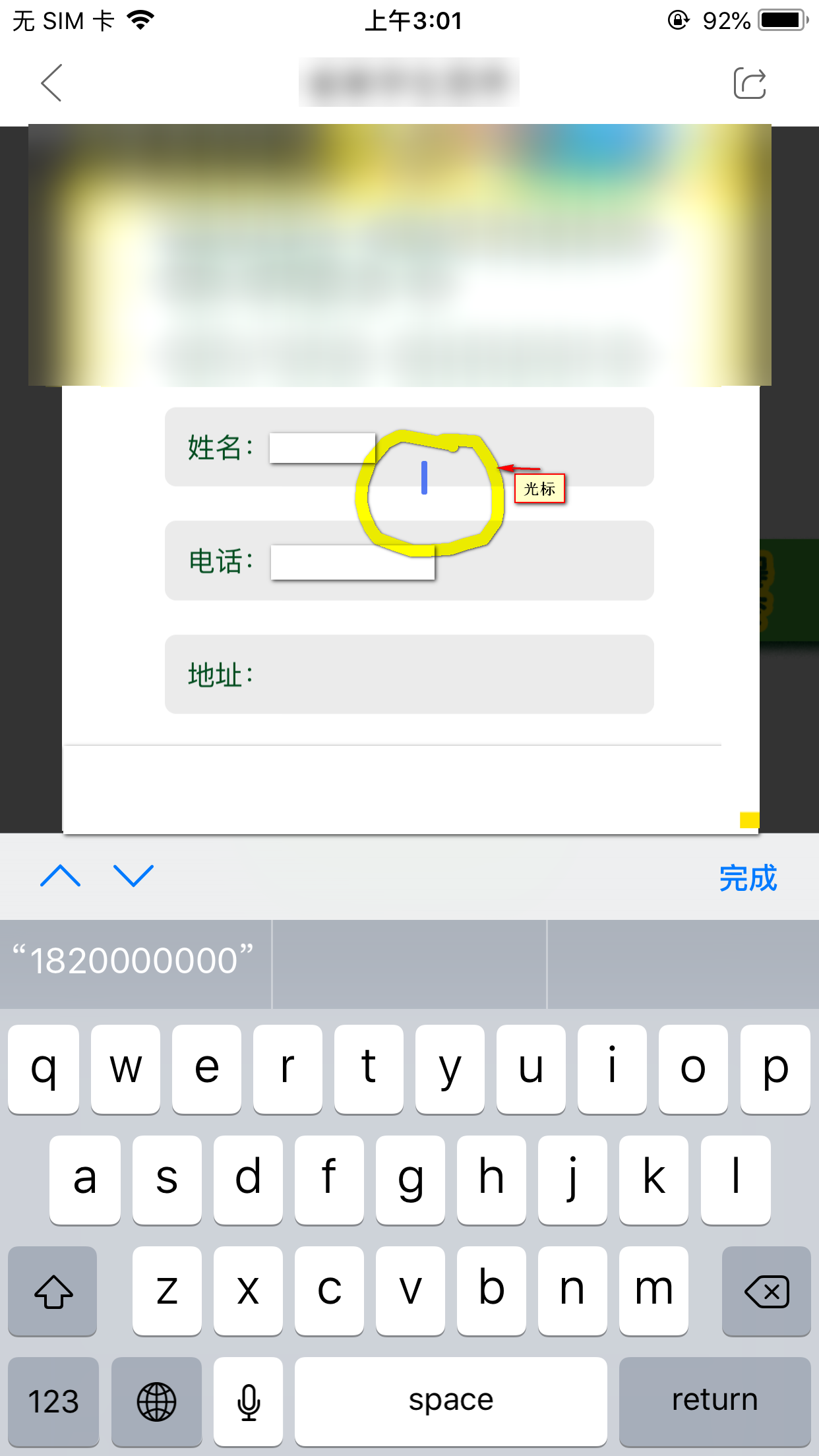Focus the 电话 phone input field
819x1456 pixels.
[351, 563]
